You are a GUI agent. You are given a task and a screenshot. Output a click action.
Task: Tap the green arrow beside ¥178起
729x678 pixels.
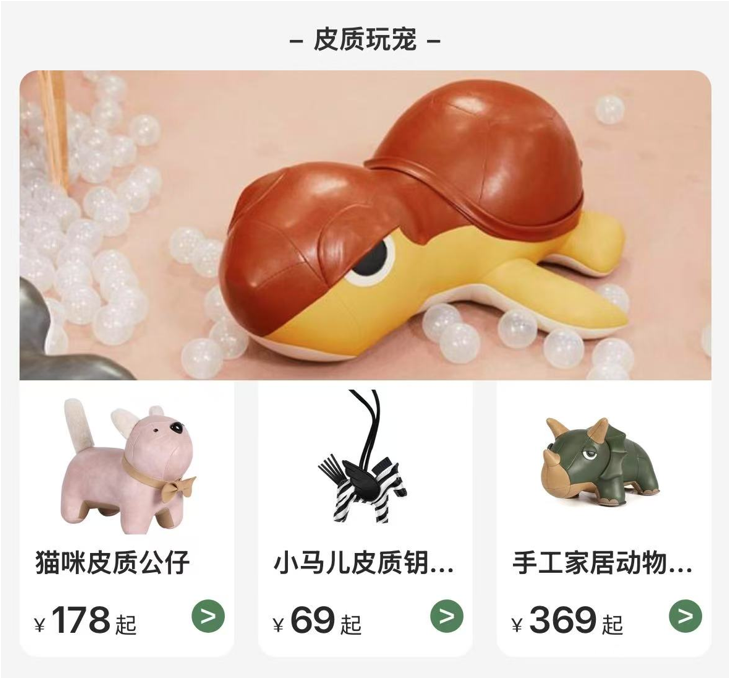[208, 617]
